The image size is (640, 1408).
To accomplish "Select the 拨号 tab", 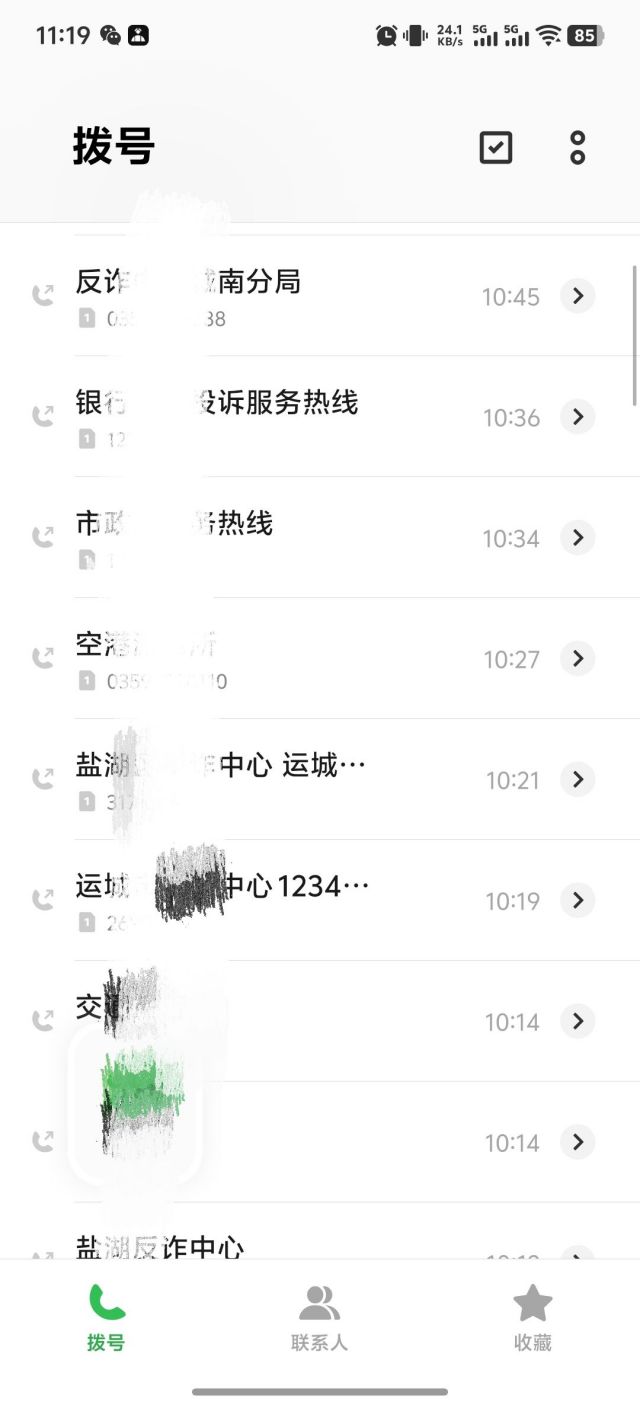I will [106, 1318].
